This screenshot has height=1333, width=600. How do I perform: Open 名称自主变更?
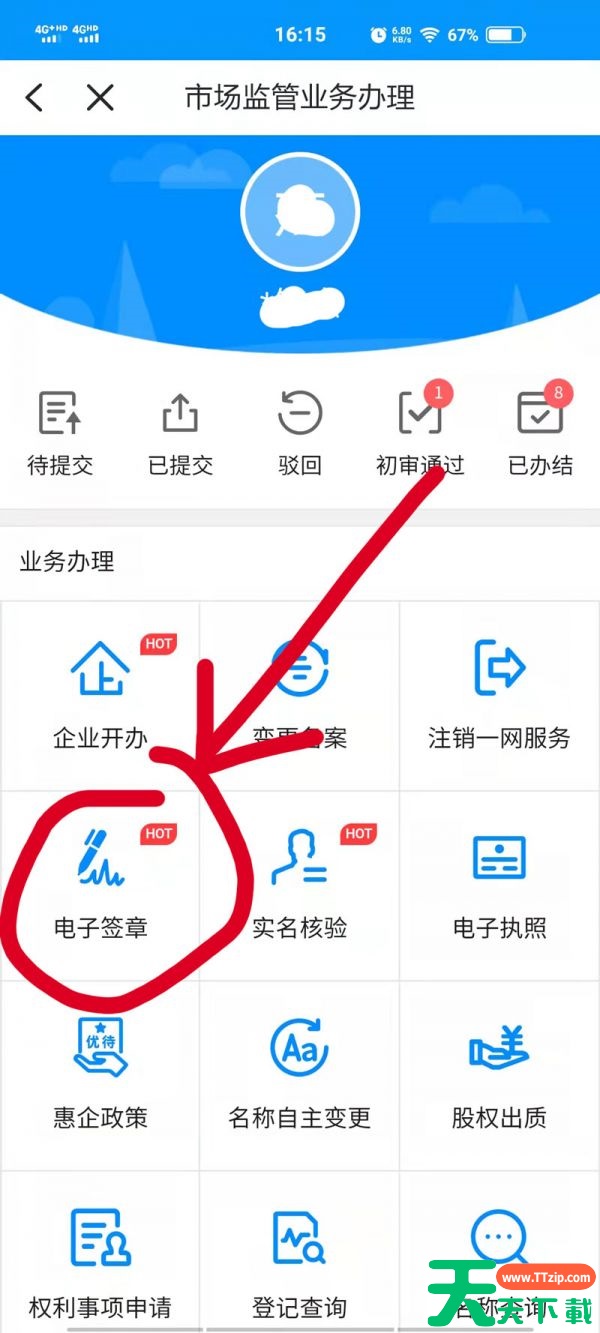[x=300, y=1075]
